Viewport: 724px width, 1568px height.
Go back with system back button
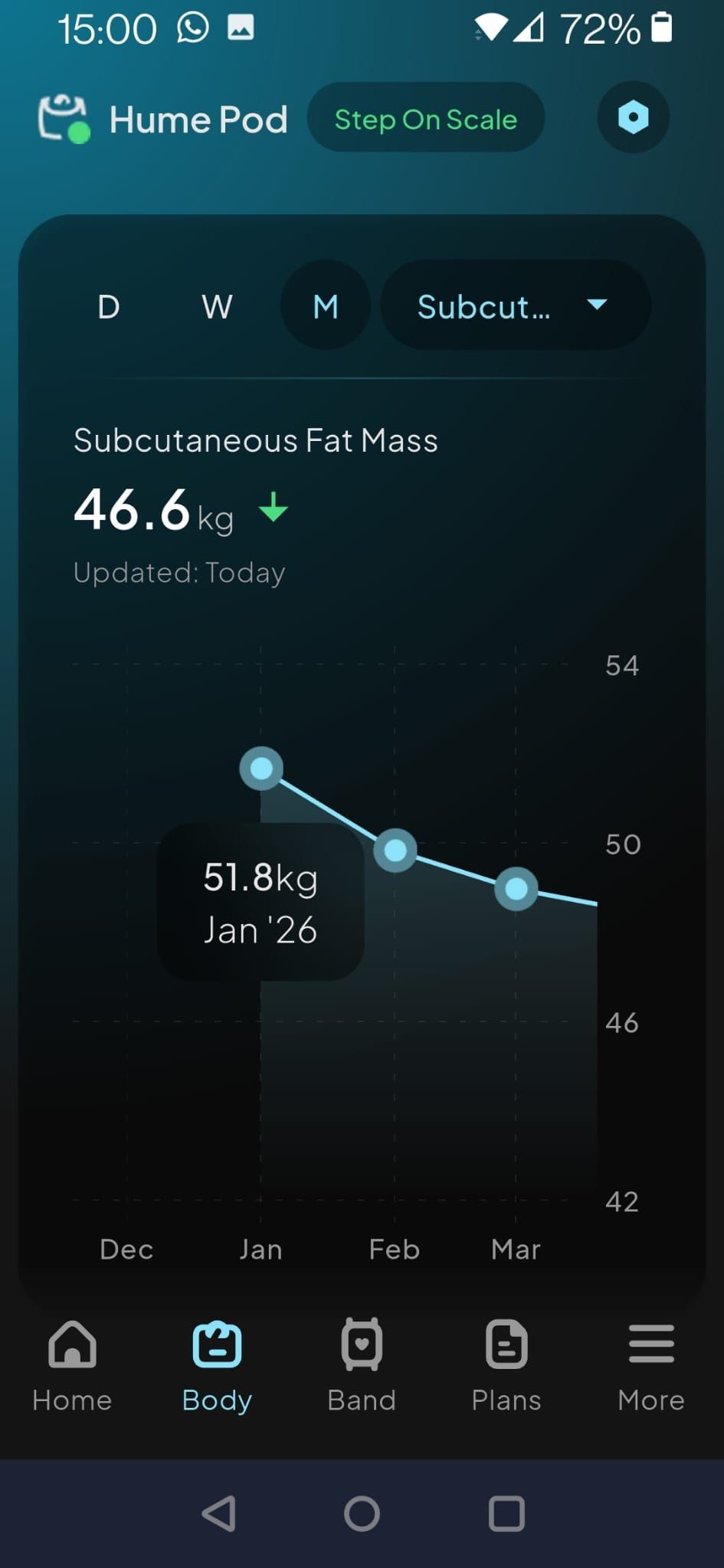click(218, 1514)
